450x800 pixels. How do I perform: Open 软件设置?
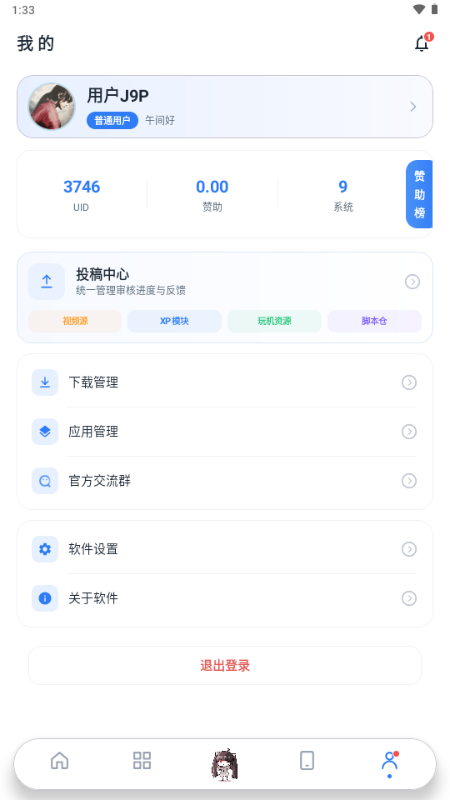click(225, 549)
